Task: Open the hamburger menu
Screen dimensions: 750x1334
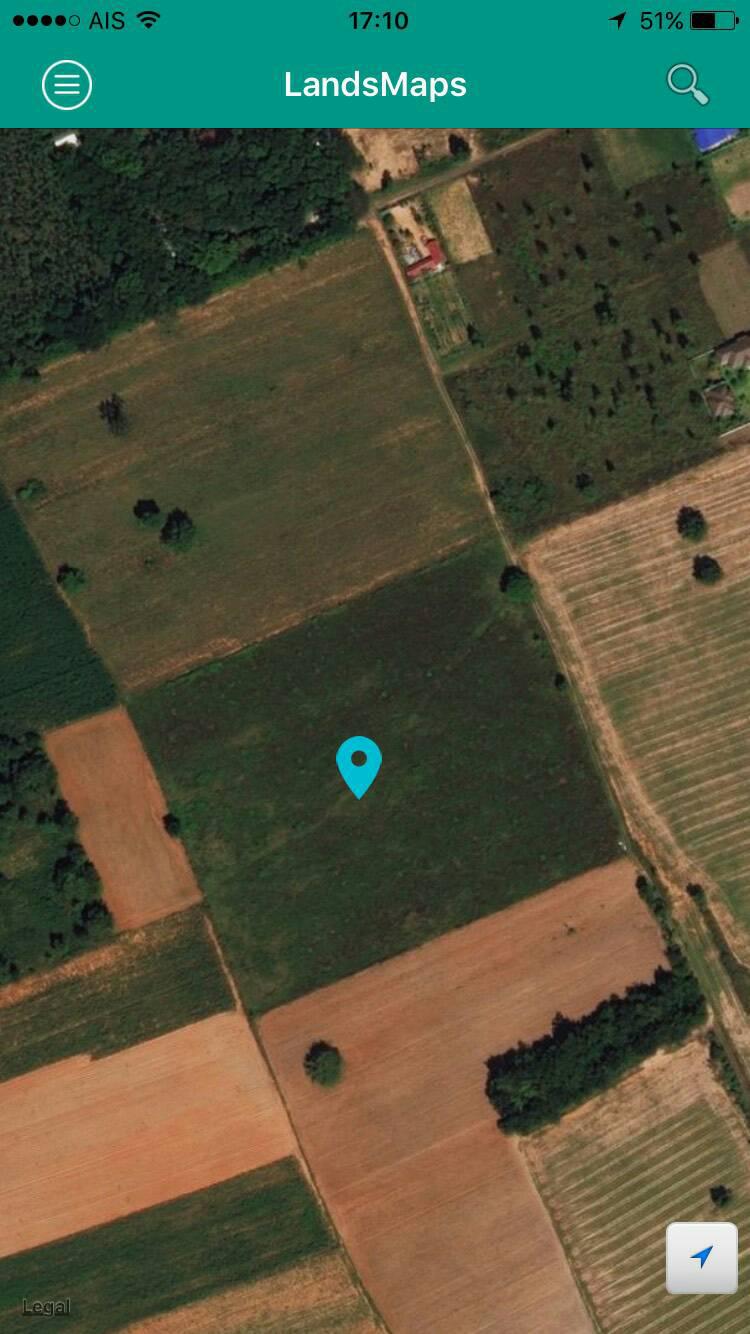Action: [x=67, y=85]
